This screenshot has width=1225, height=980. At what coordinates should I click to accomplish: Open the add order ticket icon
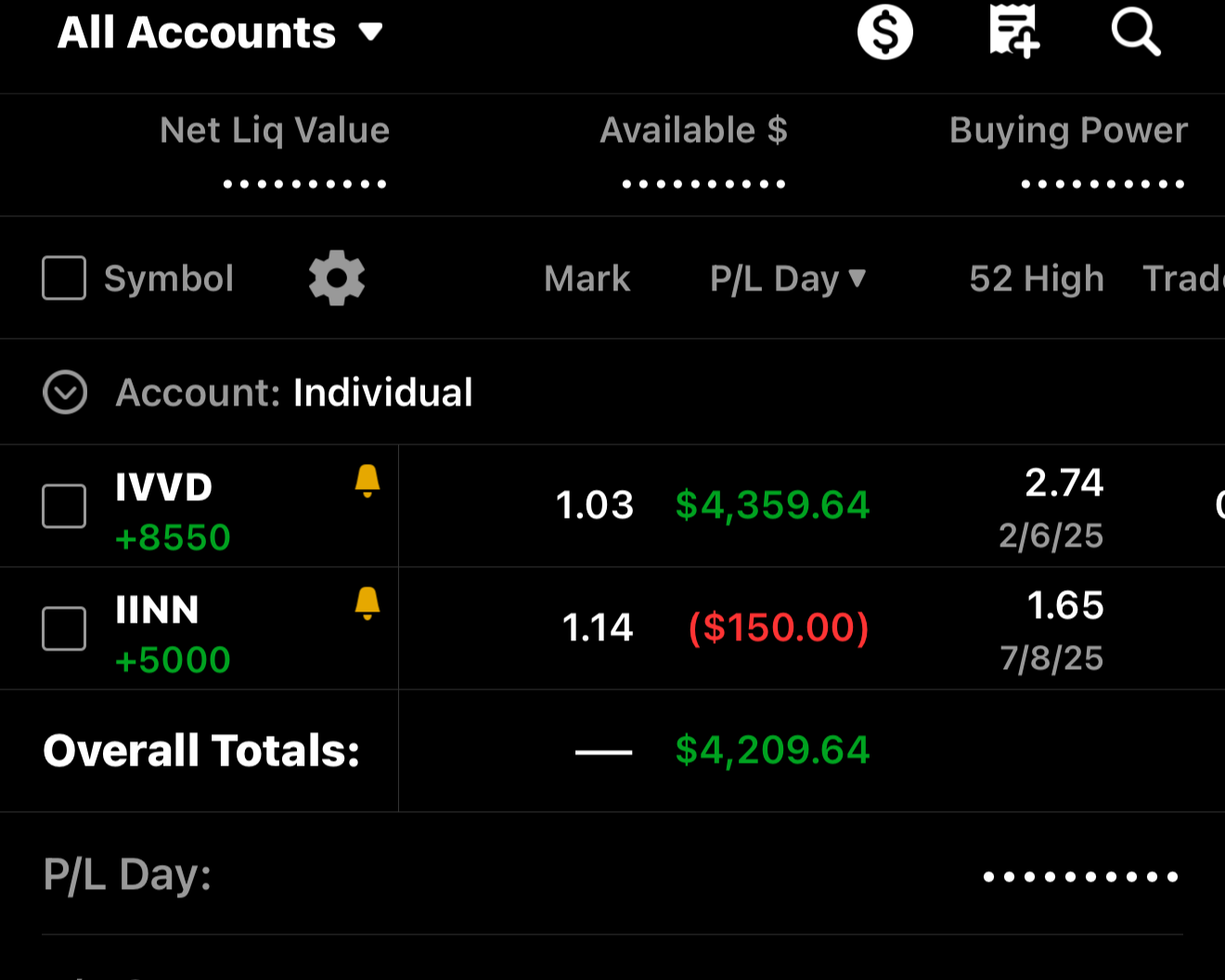tap(1012, 32)
